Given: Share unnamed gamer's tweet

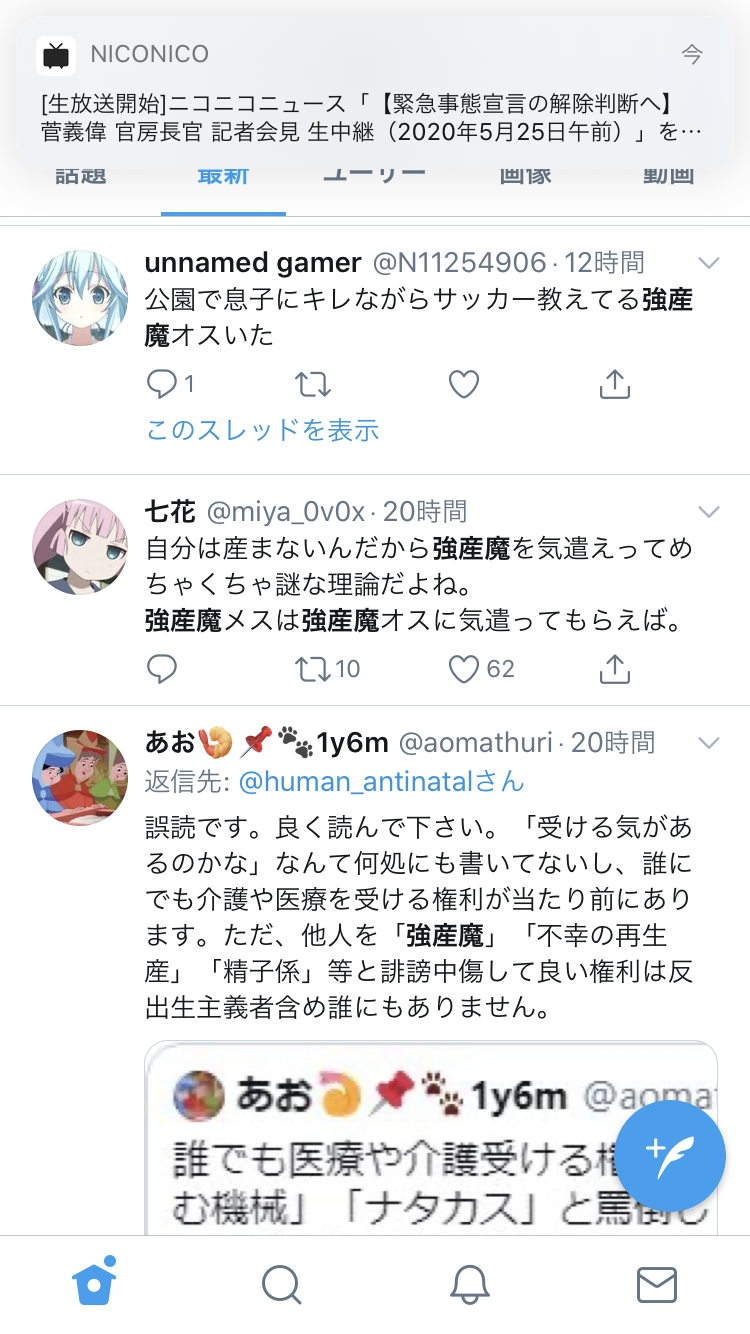Looking at the screenshot, I should point(614,384).
